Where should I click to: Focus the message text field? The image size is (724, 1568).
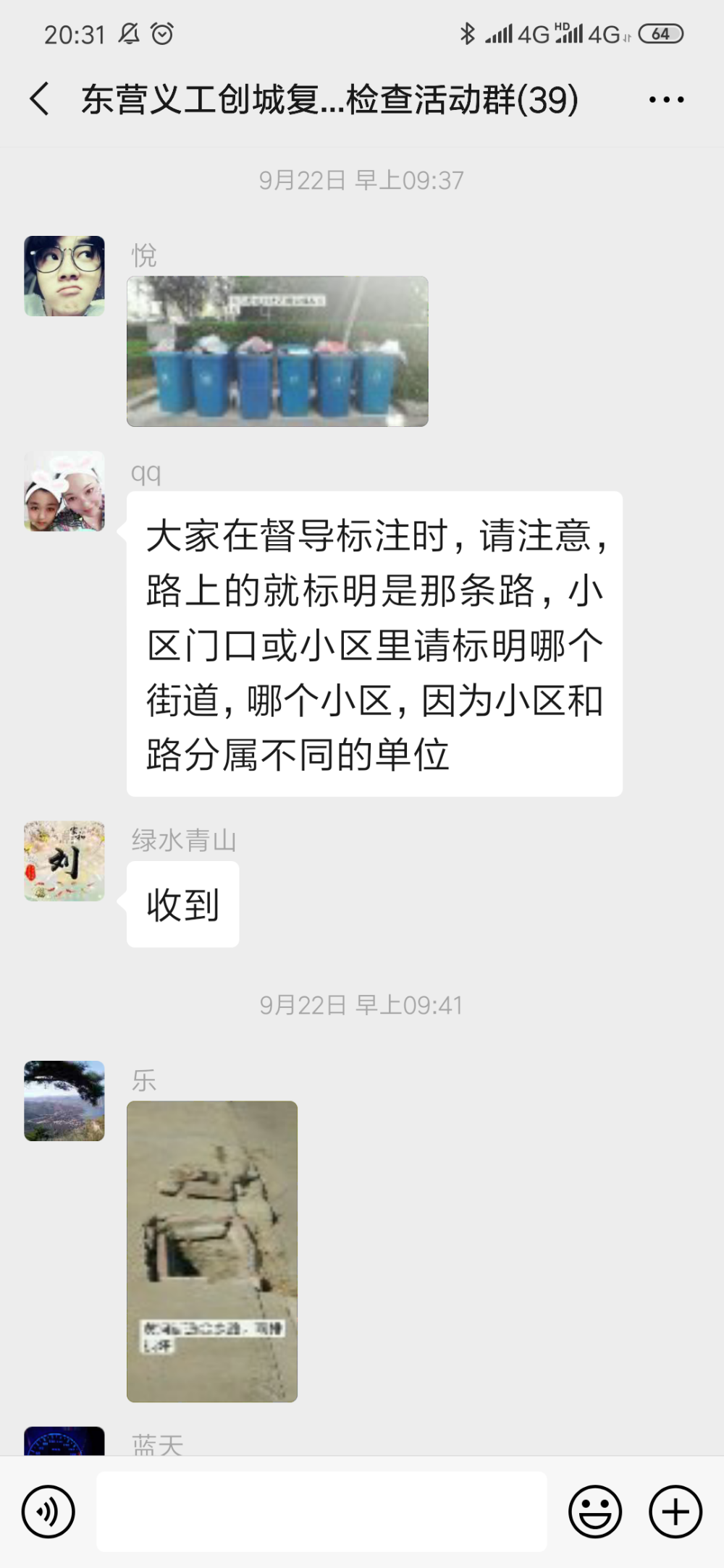click(322, 1512)
